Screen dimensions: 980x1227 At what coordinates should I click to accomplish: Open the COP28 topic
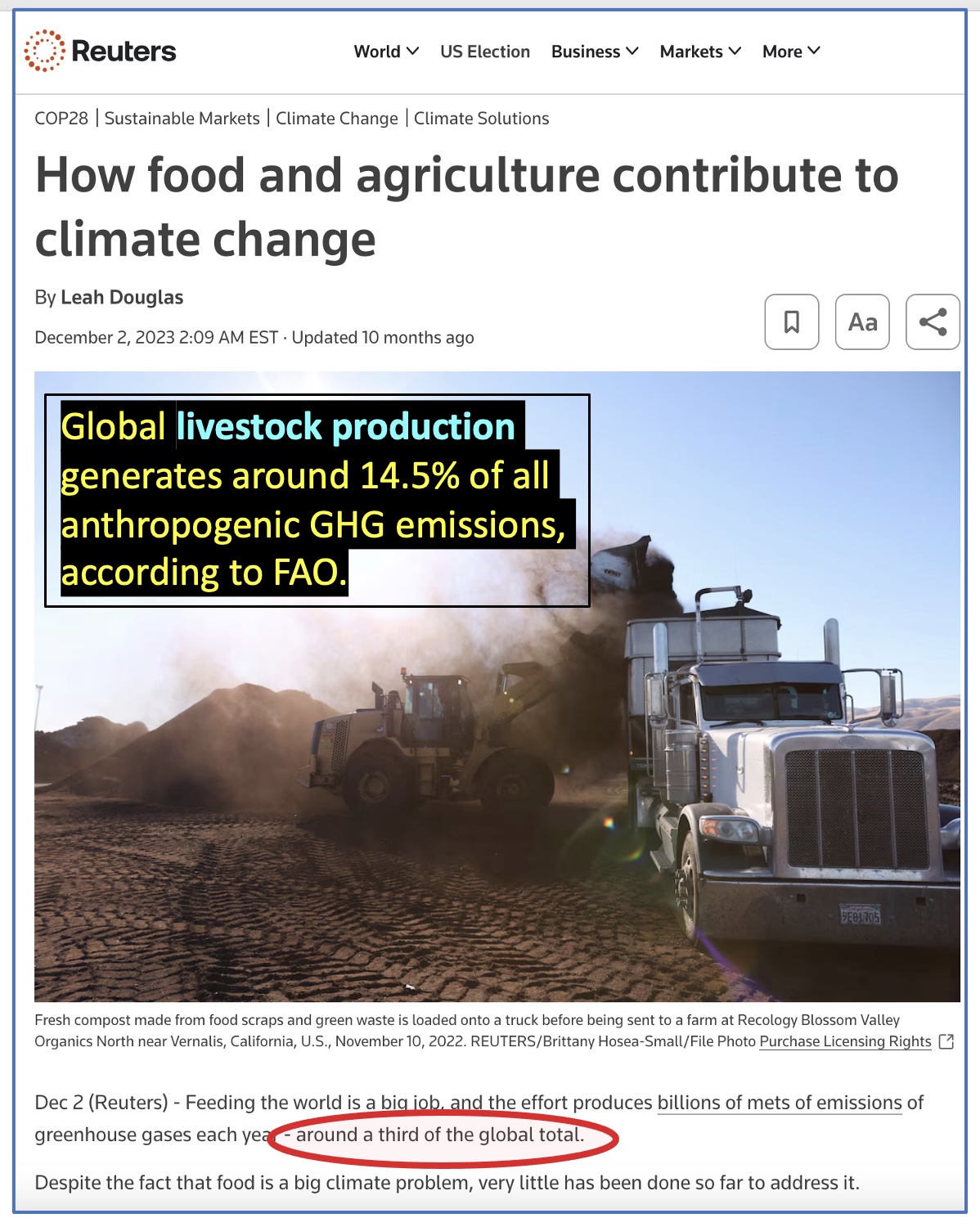pyautogui.click(x=61, y=119)
